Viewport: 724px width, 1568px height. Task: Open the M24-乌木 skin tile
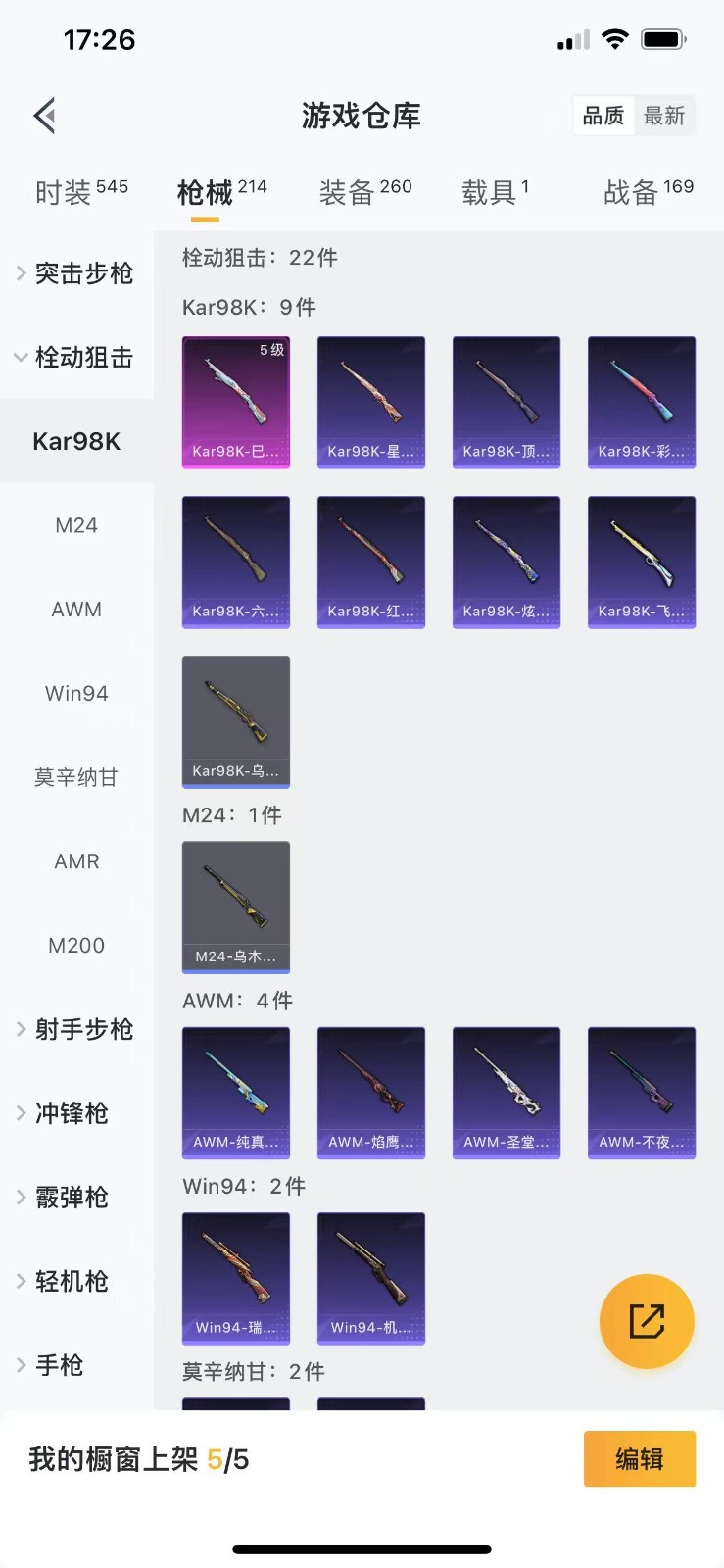tap(236, 906)
